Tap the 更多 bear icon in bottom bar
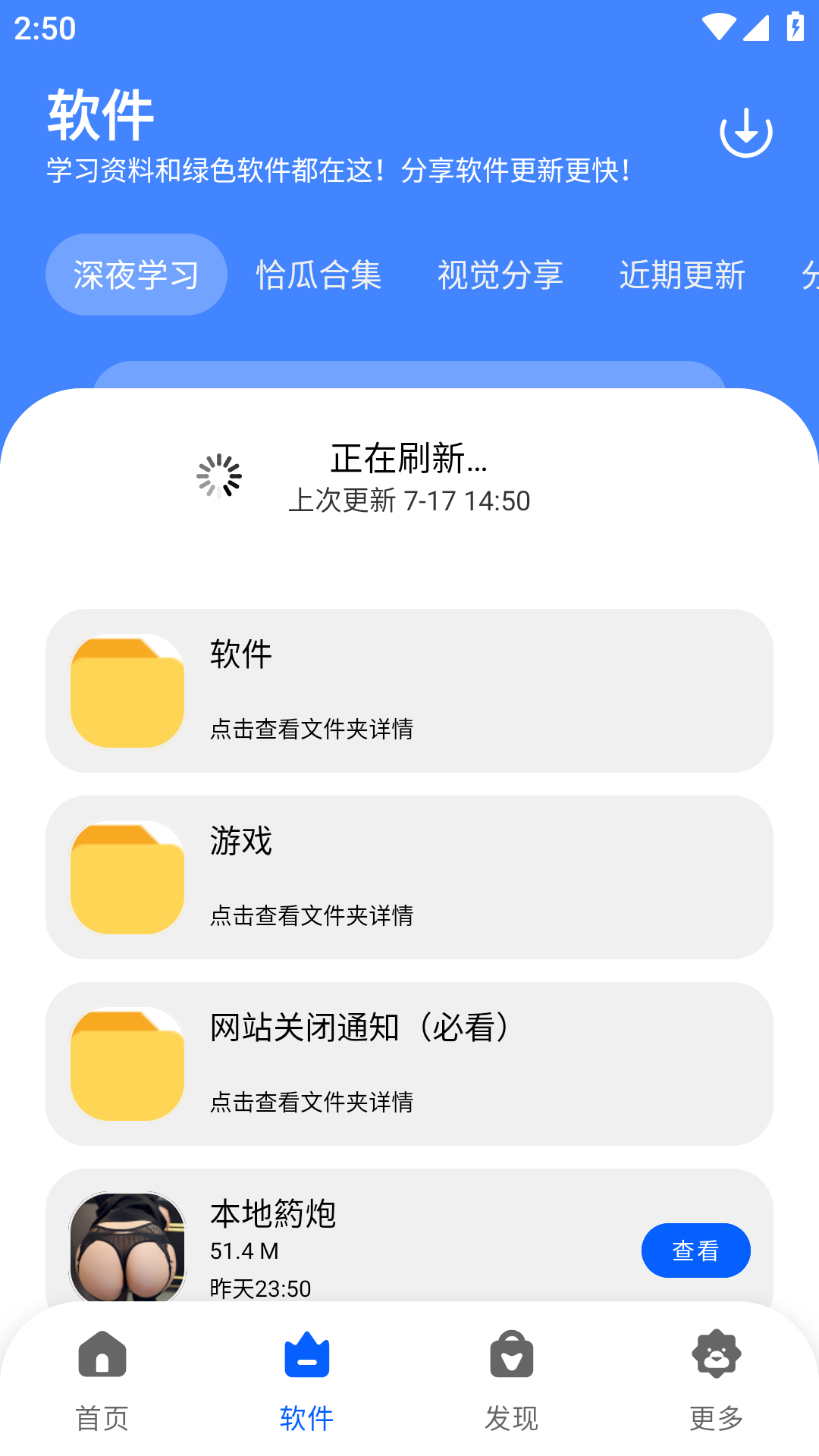 (716, 1357)
